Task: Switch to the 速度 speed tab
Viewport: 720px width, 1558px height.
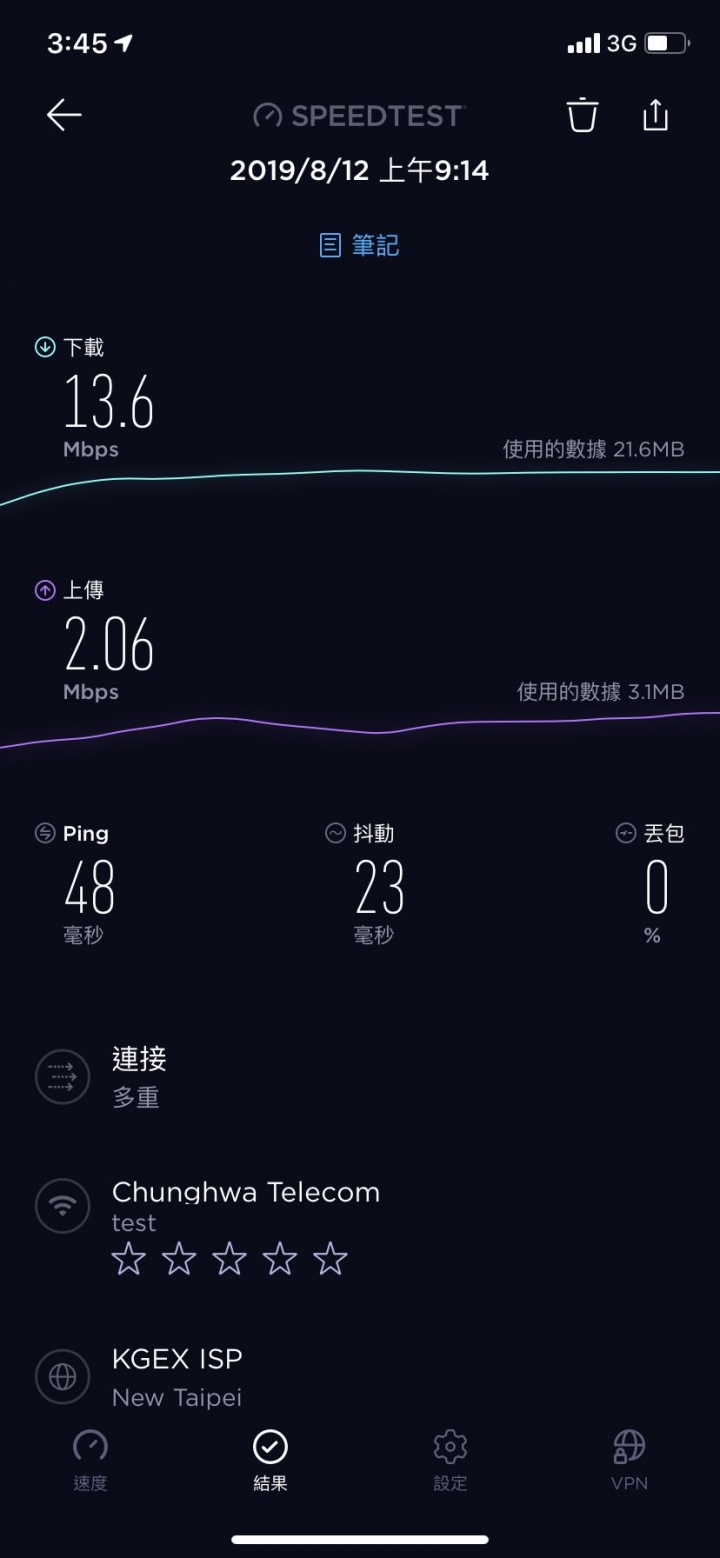Action: tap(90, 1460)
